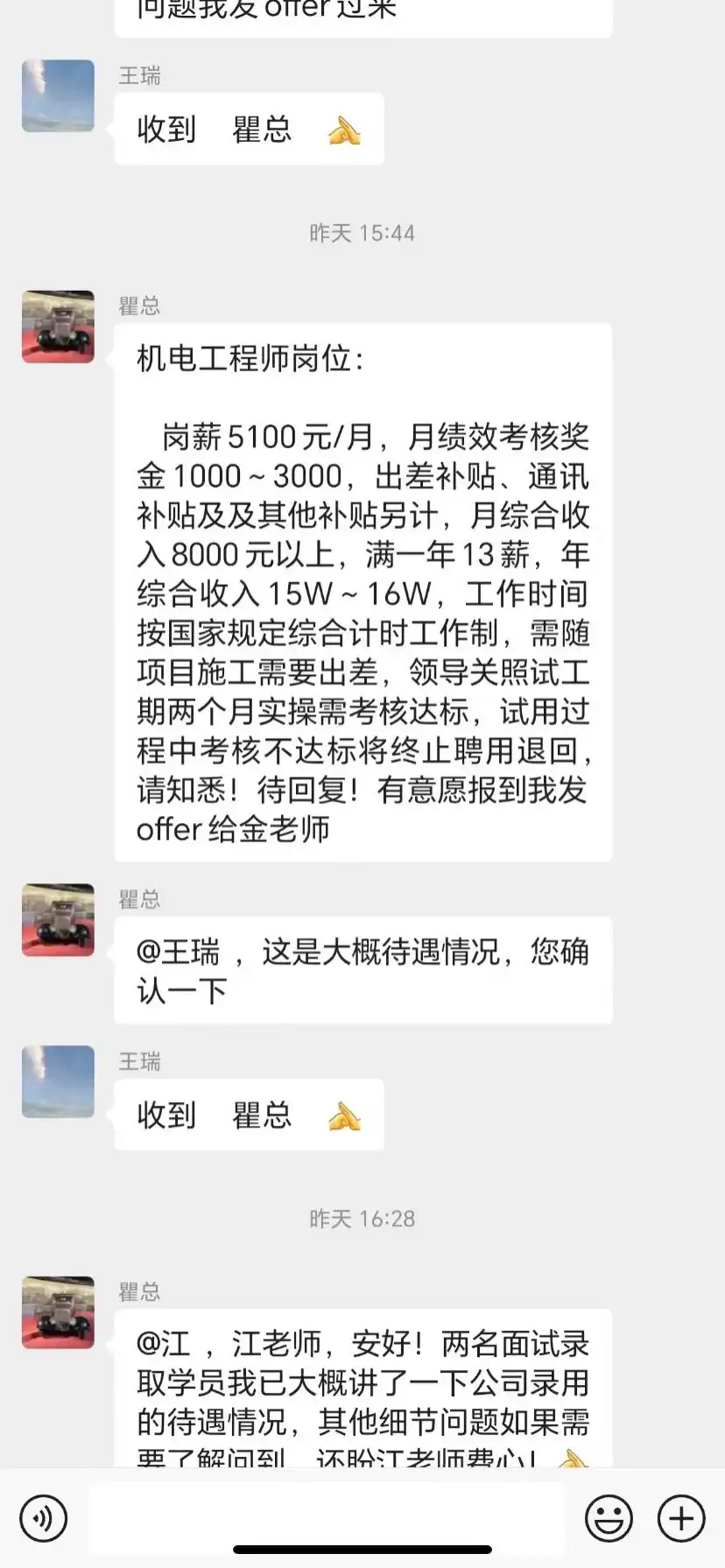Open 王瑞's avatar just before the 昨天 15:44 timestamp

(58, 96)
